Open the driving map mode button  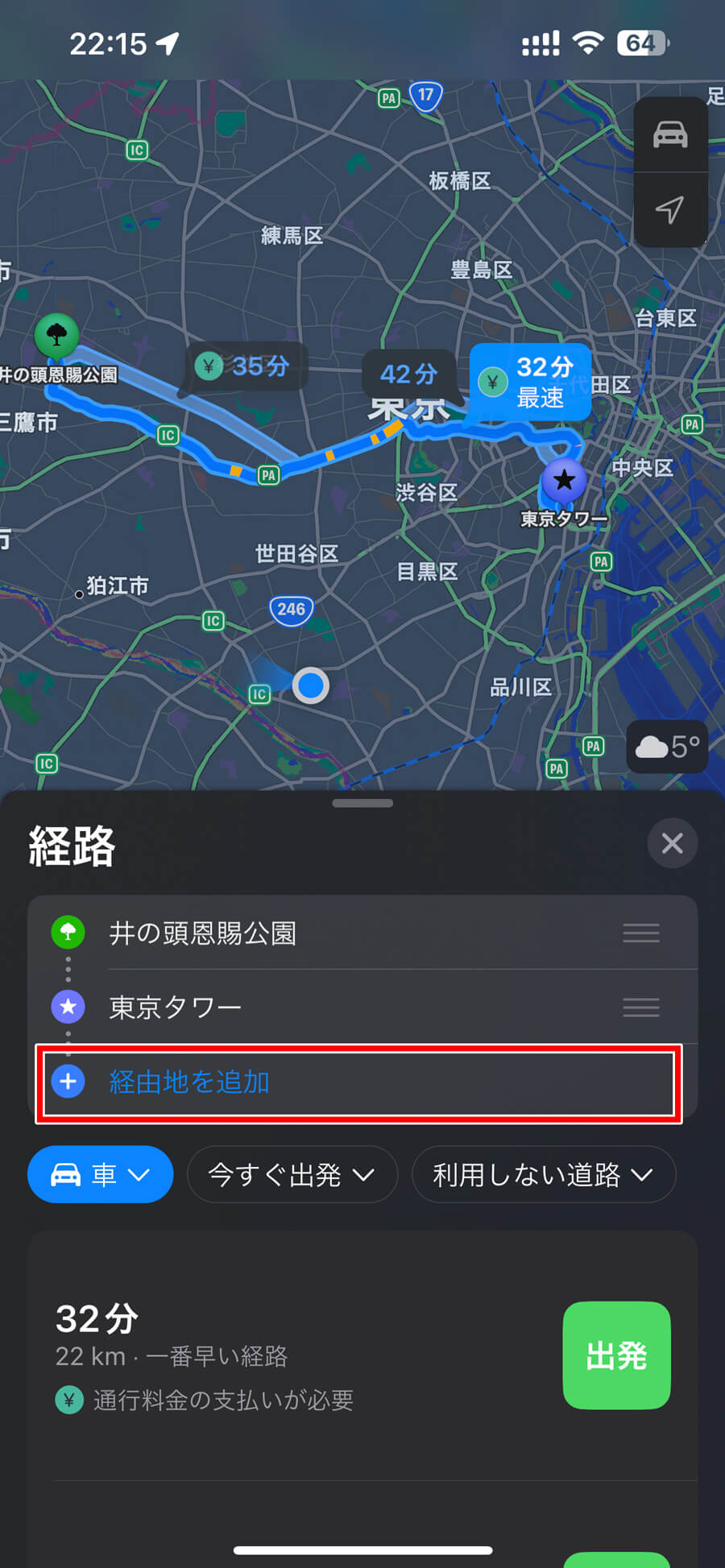670,134
